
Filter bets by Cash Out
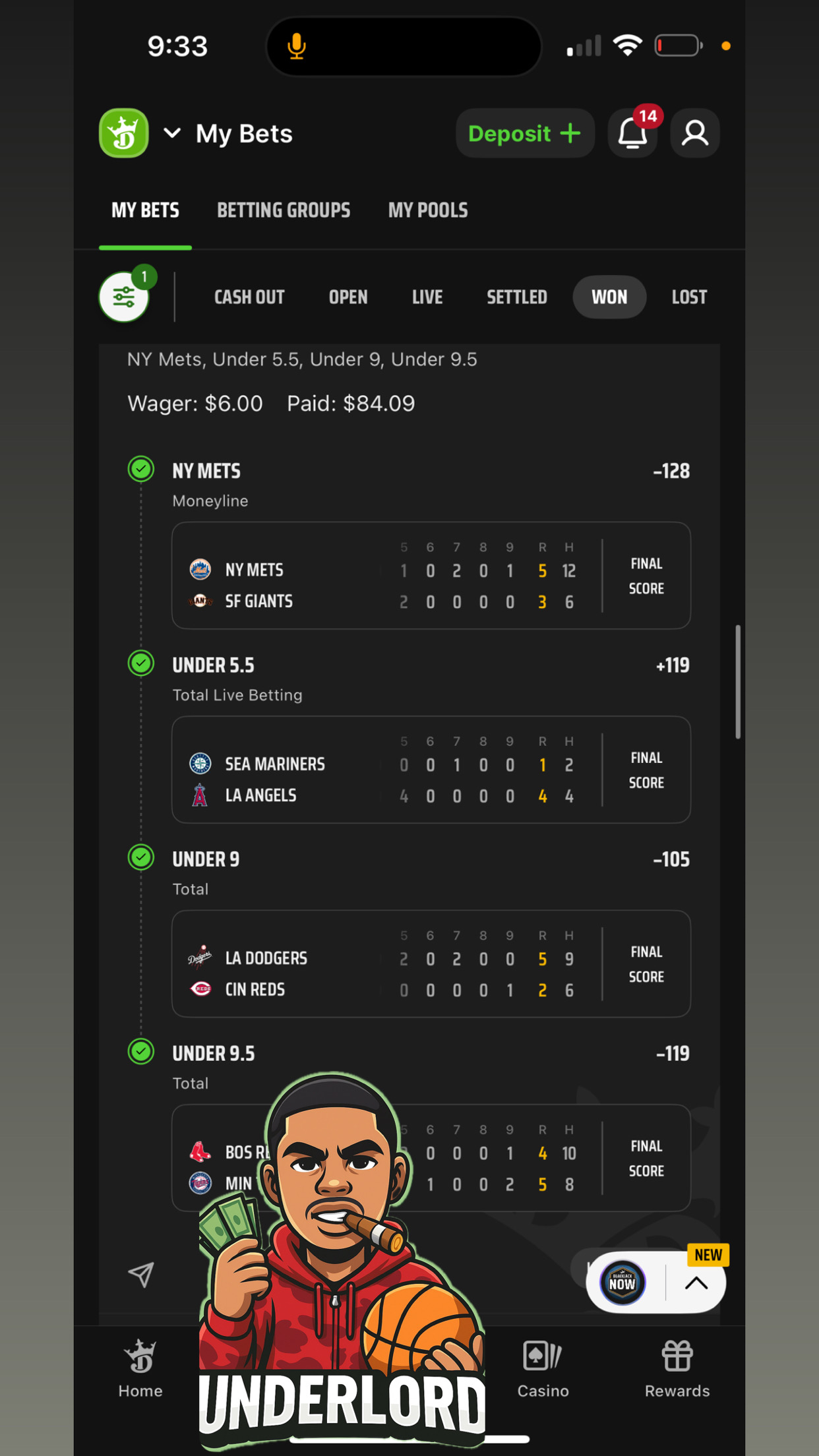click(x=249, y=297)
